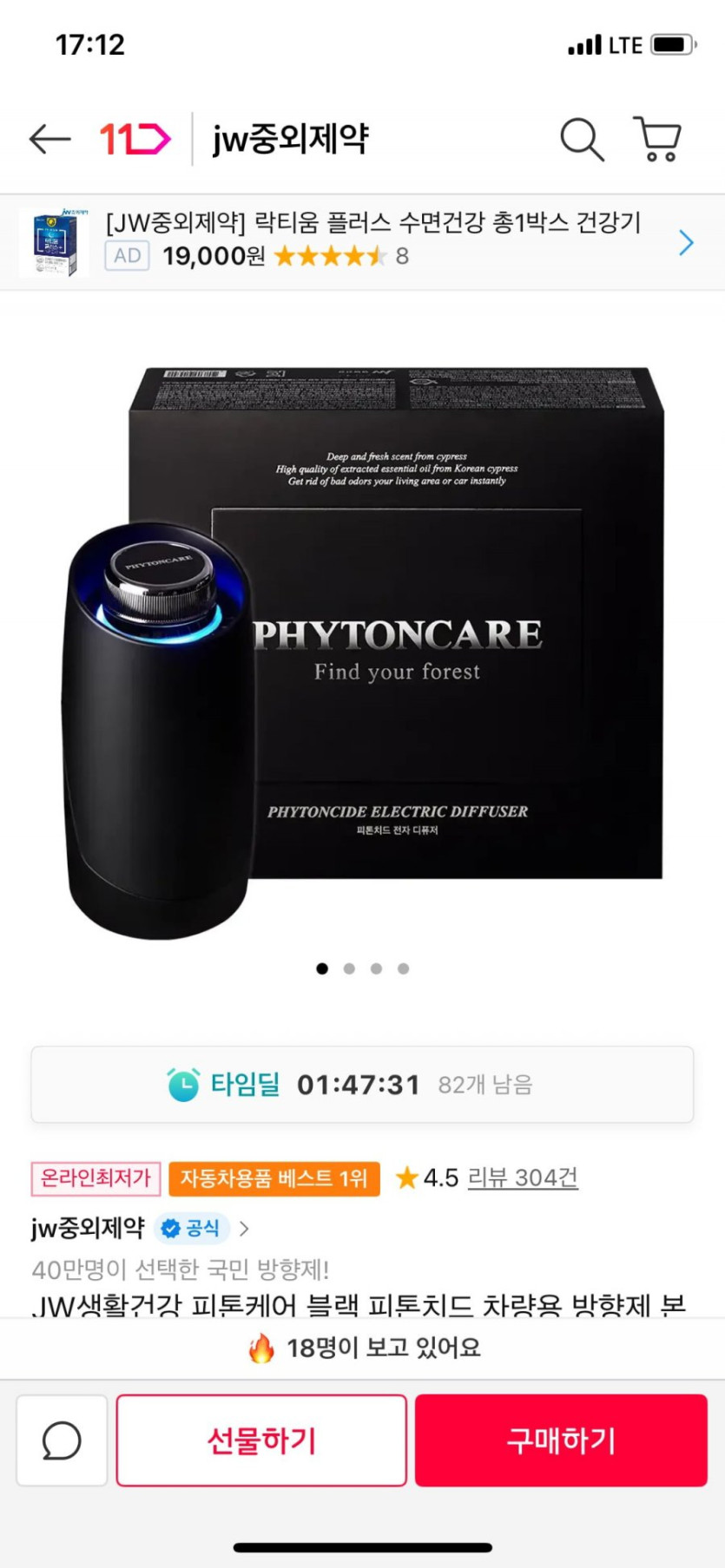Go back with the arrow icon
The width and height of the screenshot is (725, 1568).
pos(49,139)
